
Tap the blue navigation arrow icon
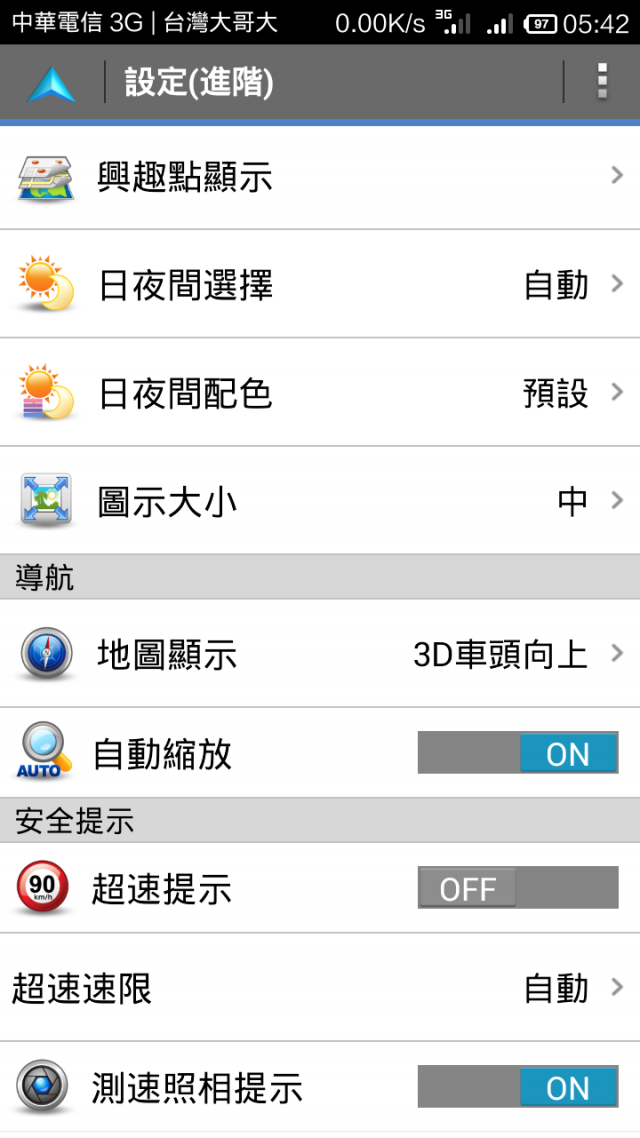(51, 83)
